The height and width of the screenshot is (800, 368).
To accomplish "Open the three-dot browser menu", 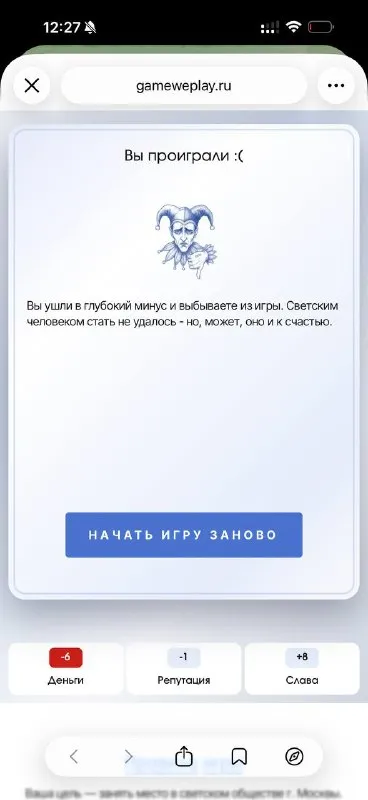I will 336,86.
